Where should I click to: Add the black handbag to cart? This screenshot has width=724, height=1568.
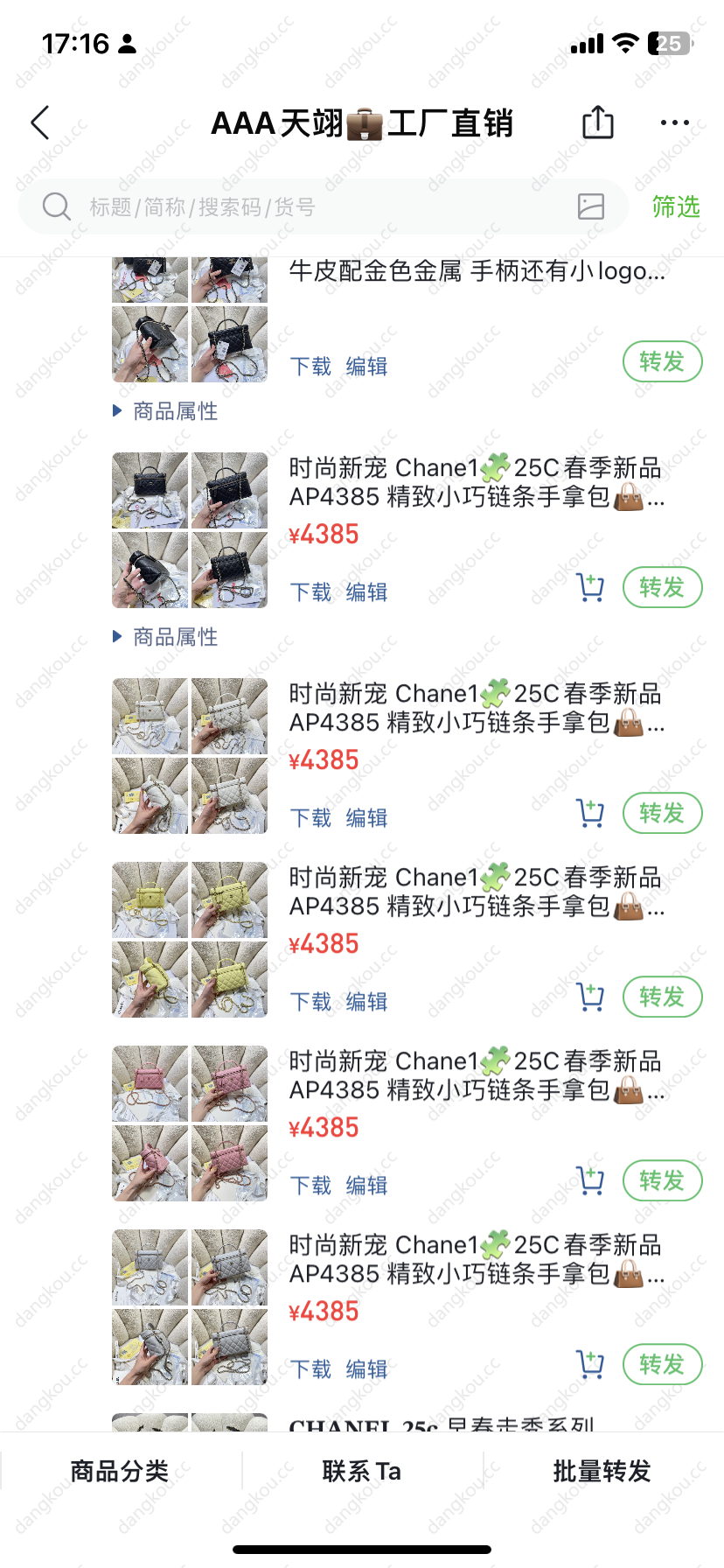[x=591, y=587]
